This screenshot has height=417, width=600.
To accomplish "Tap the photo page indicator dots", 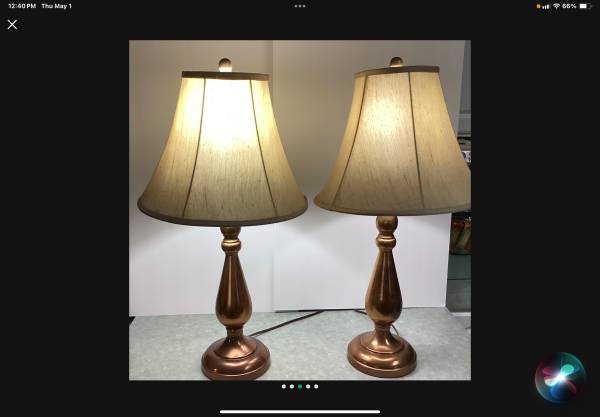I will (300, 386).
